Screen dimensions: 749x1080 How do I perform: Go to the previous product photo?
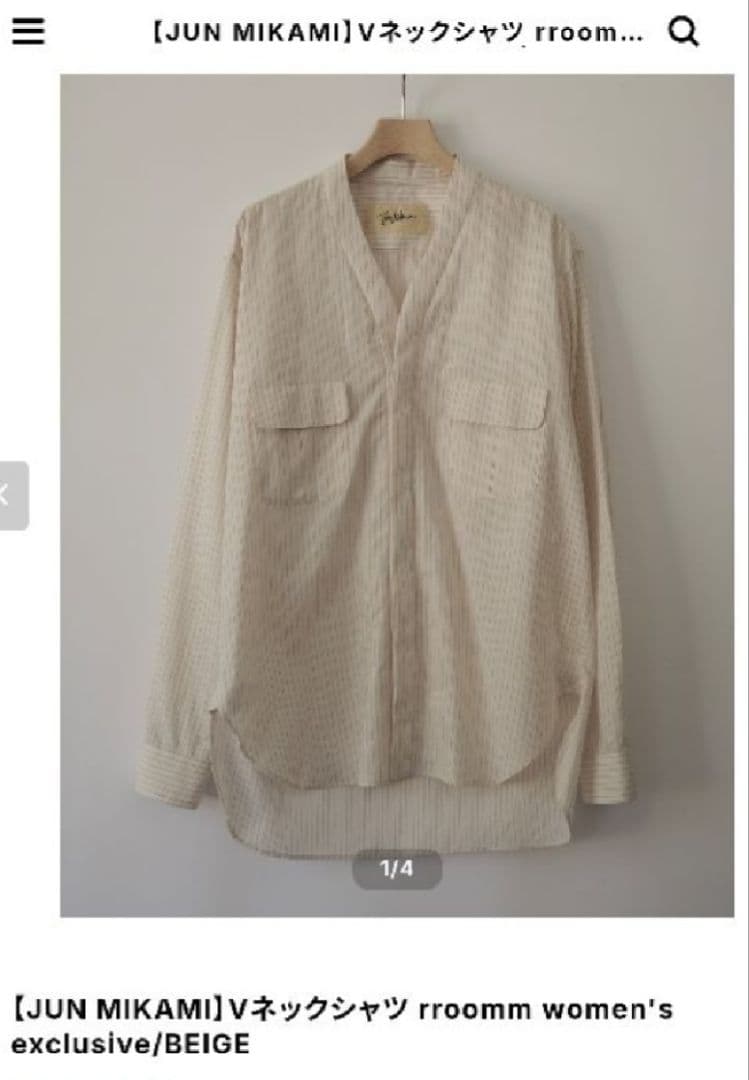10,495
